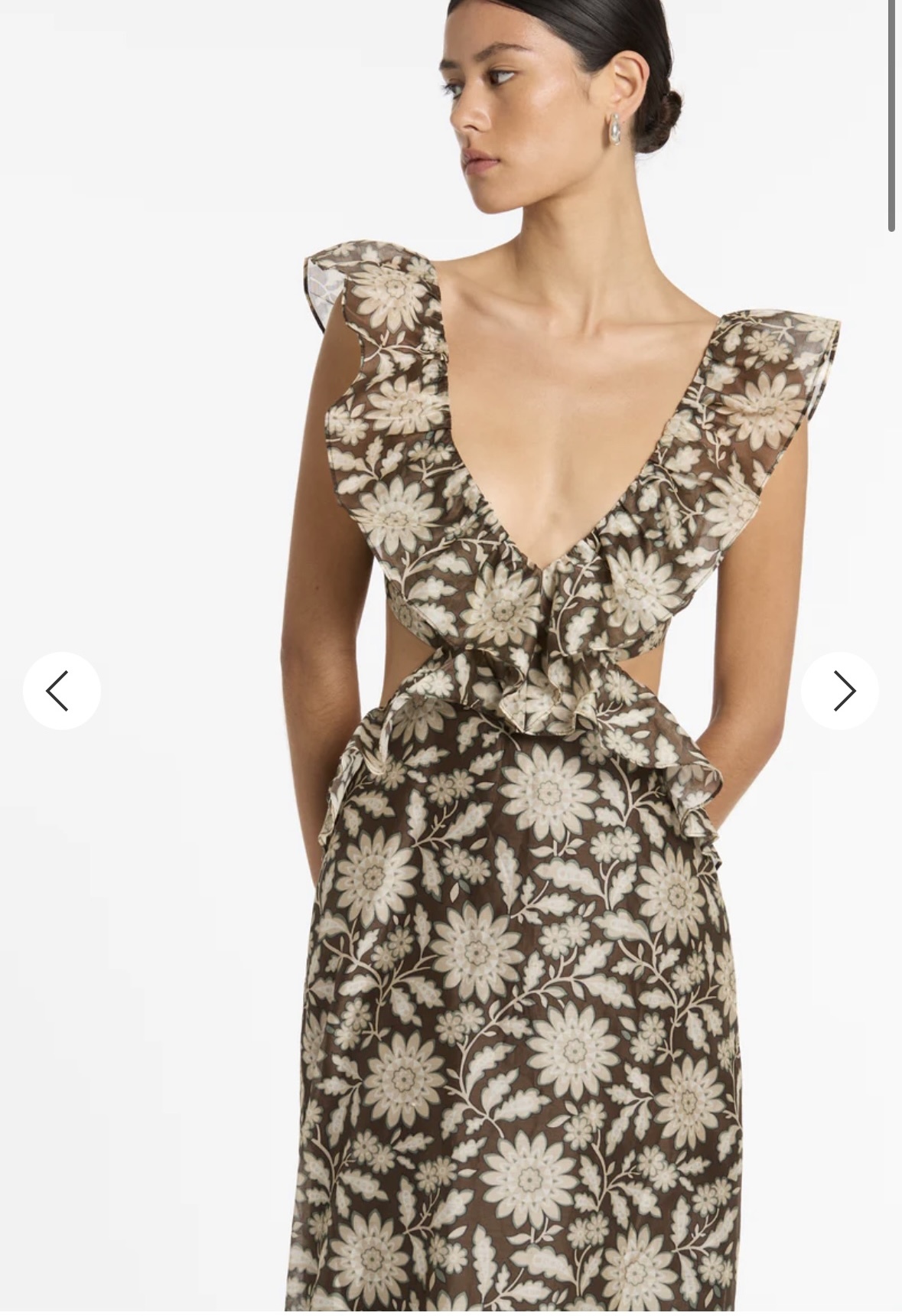Go to the previous product image
Viewport: 902px width, 1316px height.
click(61, 691)
